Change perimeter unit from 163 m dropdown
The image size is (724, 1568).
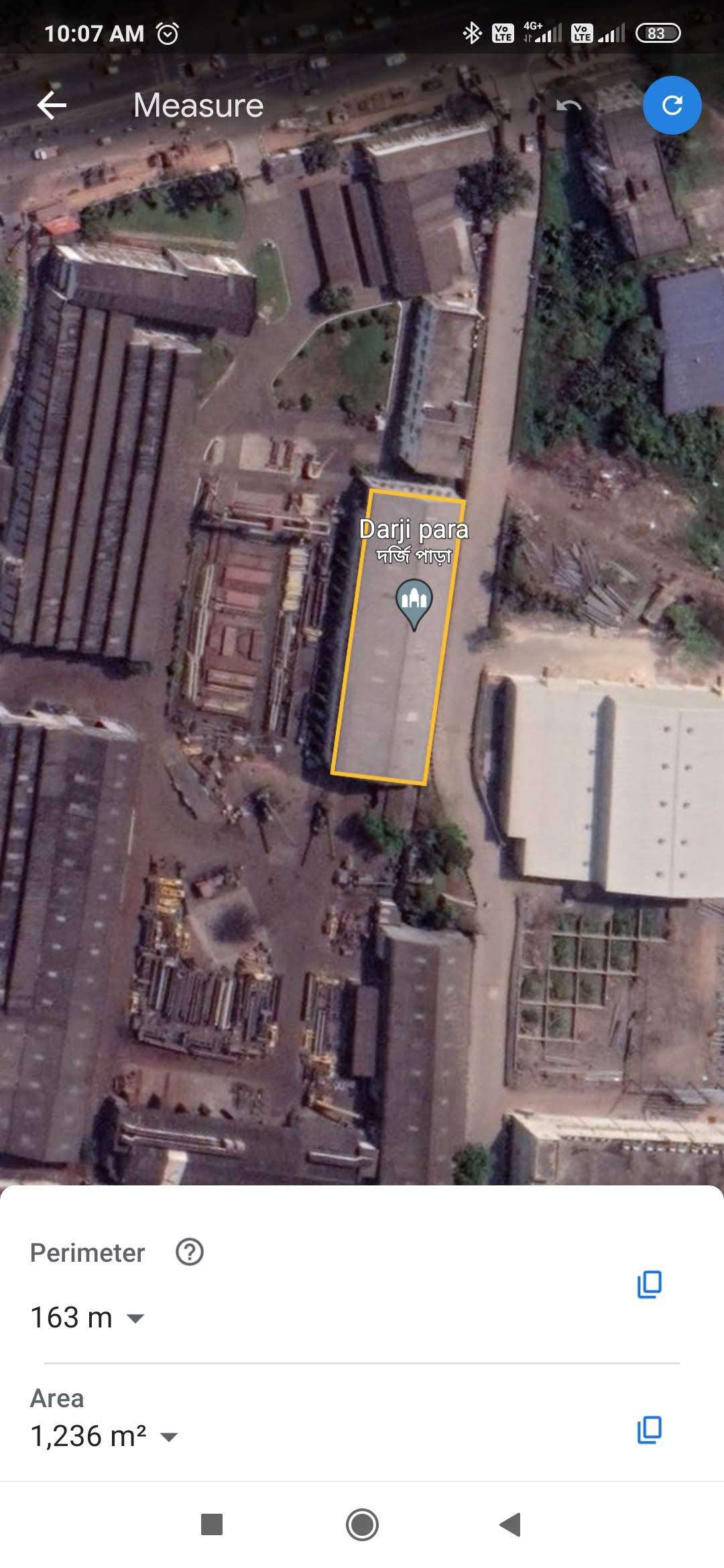coord(88,1317)
